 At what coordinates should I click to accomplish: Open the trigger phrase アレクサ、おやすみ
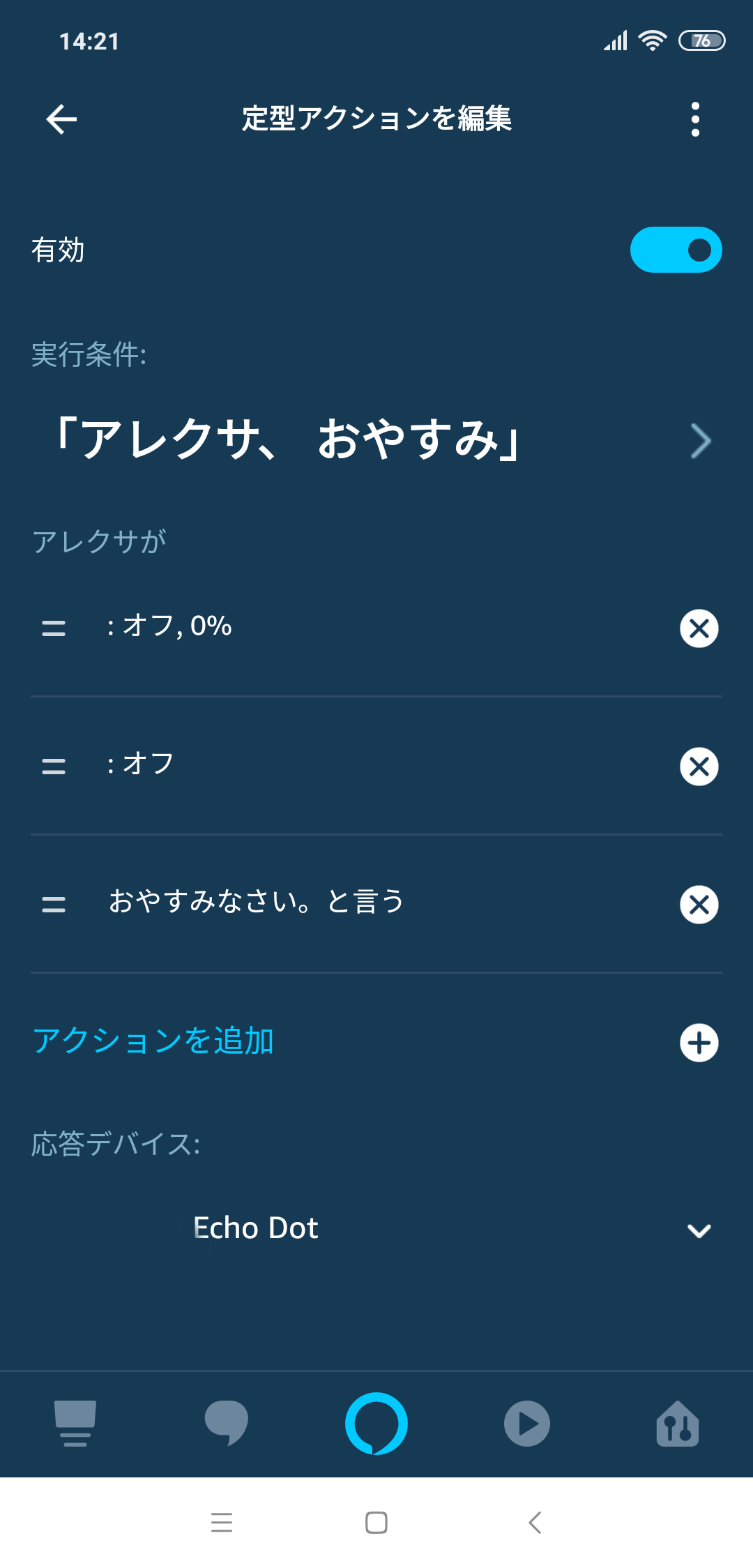pyautogui.click(x=376, y=440)
